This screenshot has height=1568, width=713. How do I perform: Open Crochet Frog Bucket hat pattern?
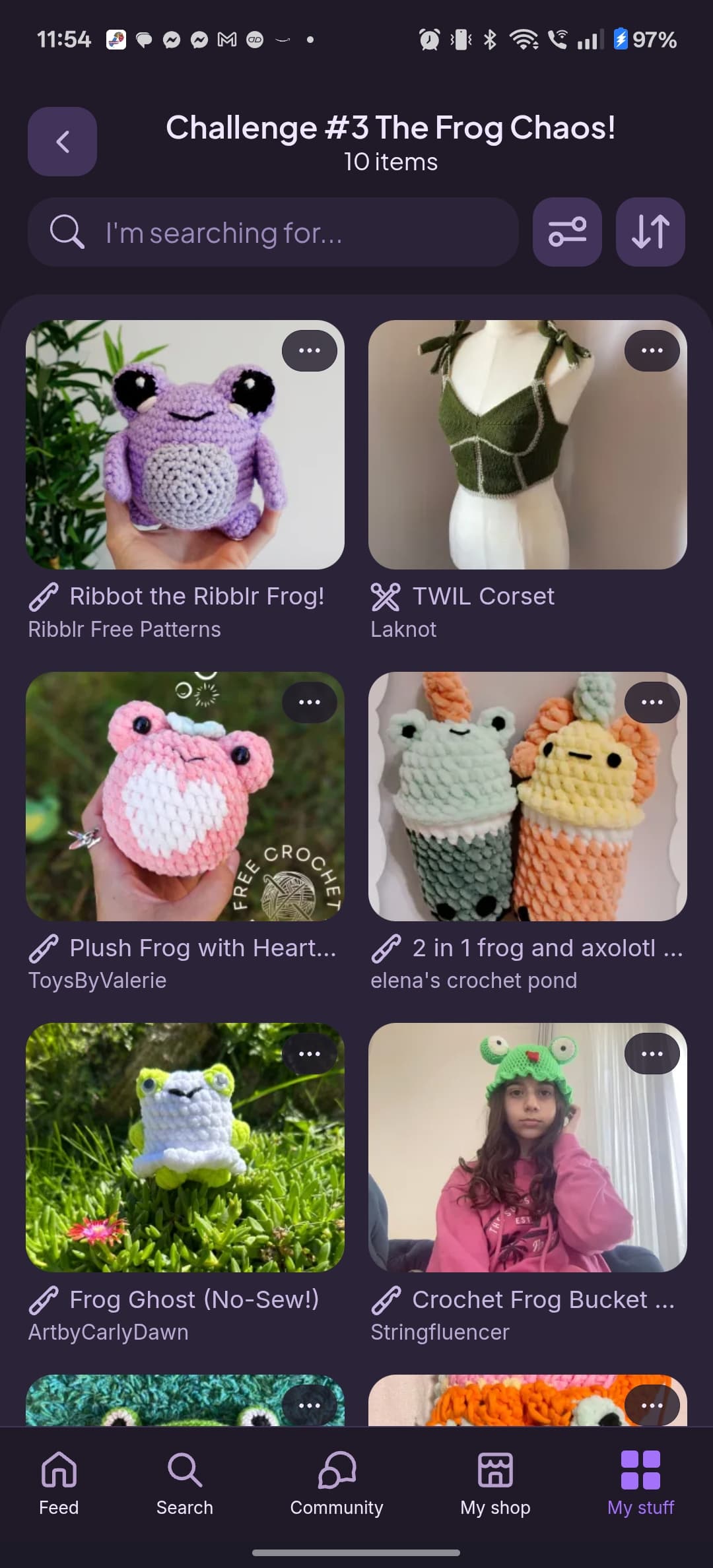[x=527, y=1147]
